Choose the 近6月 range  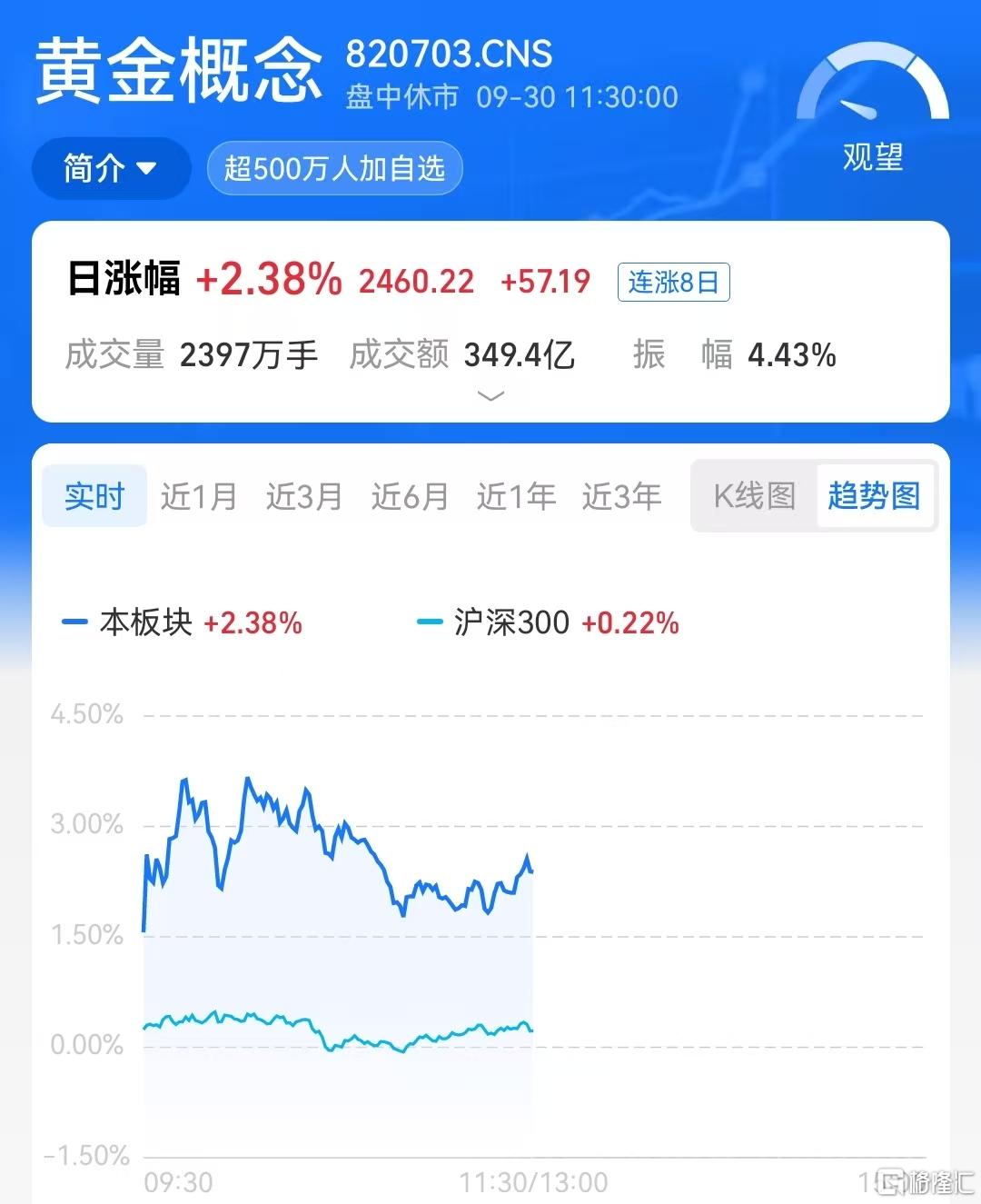[x=410, y=496]
